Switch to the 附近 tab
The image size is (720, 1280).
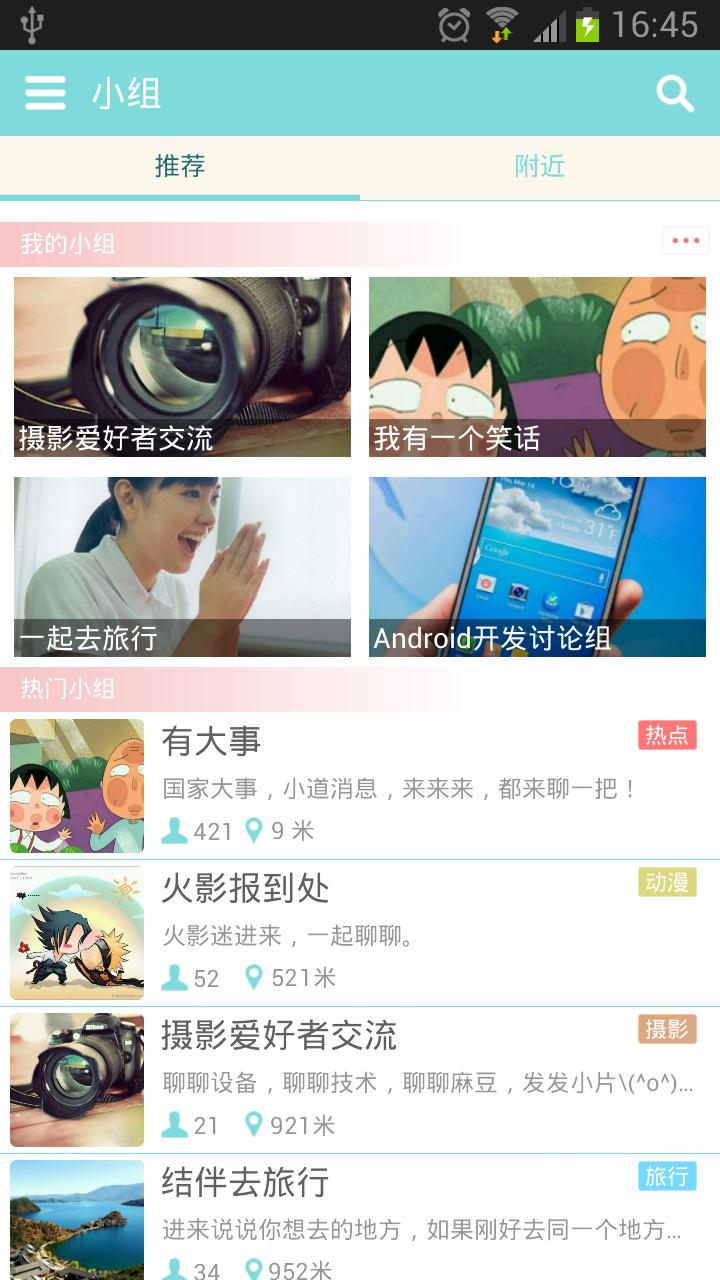[540, 168]
